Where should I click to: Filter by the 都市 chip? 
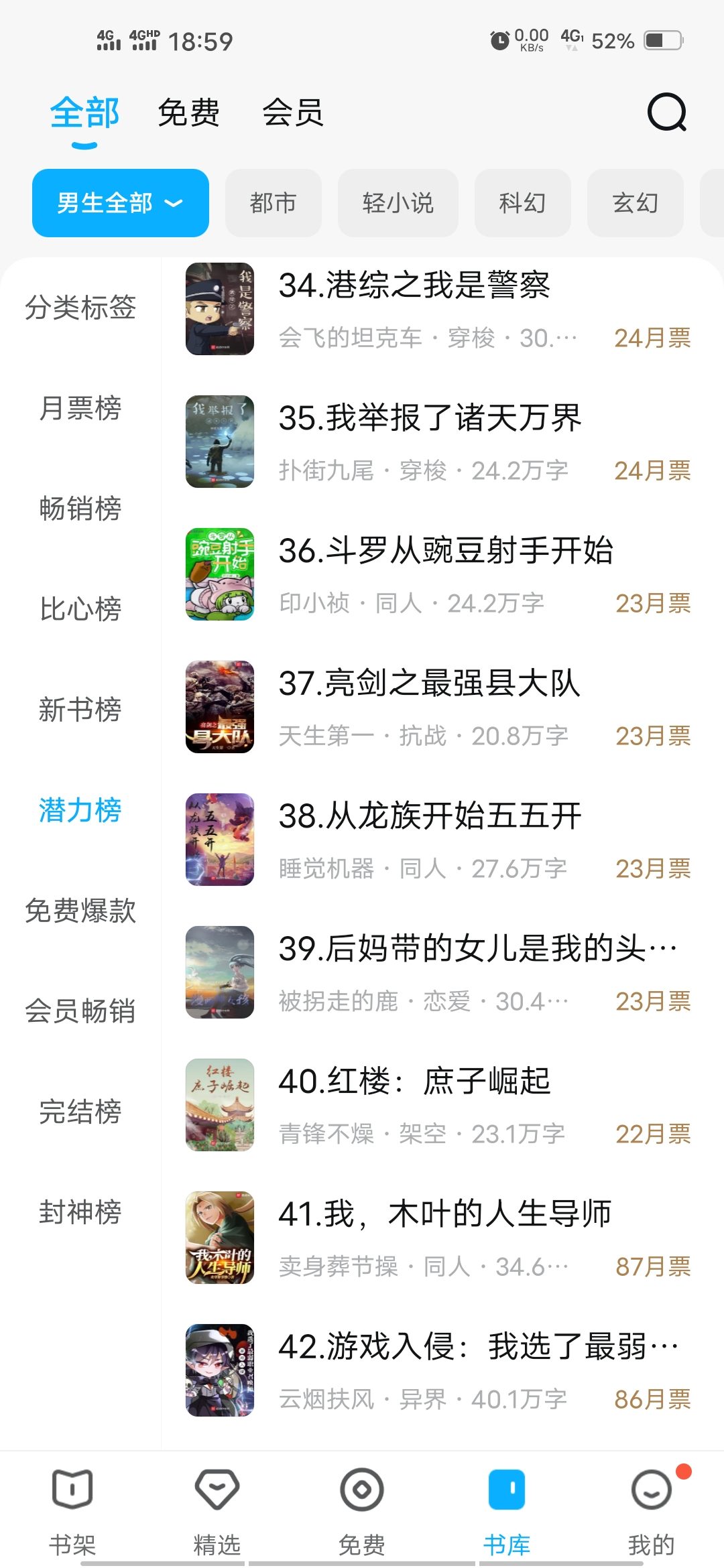273,203
